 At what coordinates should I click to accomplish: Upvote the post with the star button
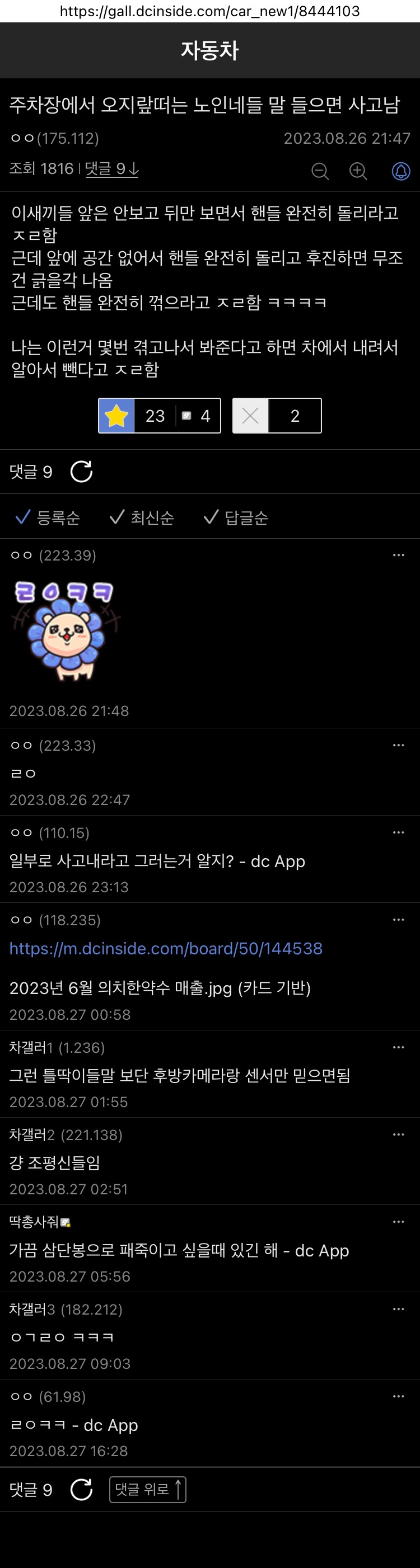pos(116,416)
